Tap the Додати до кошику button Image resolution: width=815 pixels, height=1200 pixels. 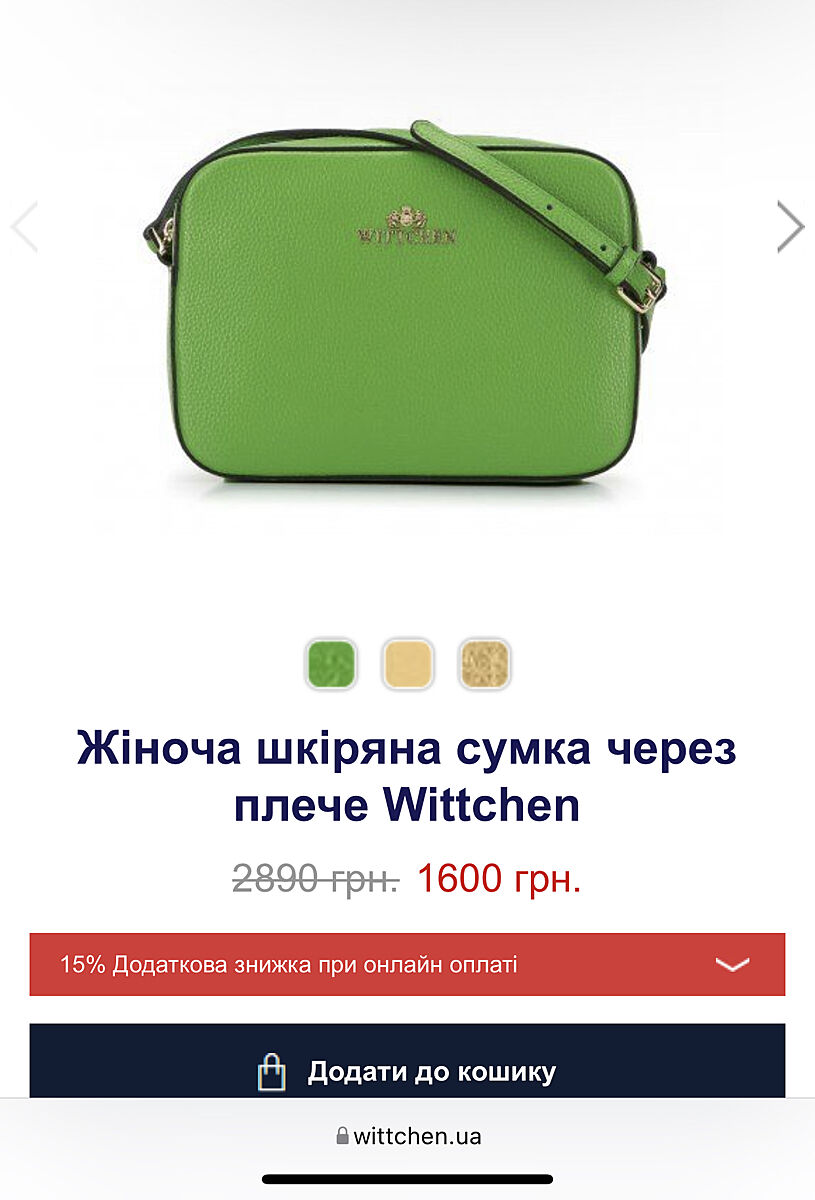pyautogui.click(x=407, y=1071)
